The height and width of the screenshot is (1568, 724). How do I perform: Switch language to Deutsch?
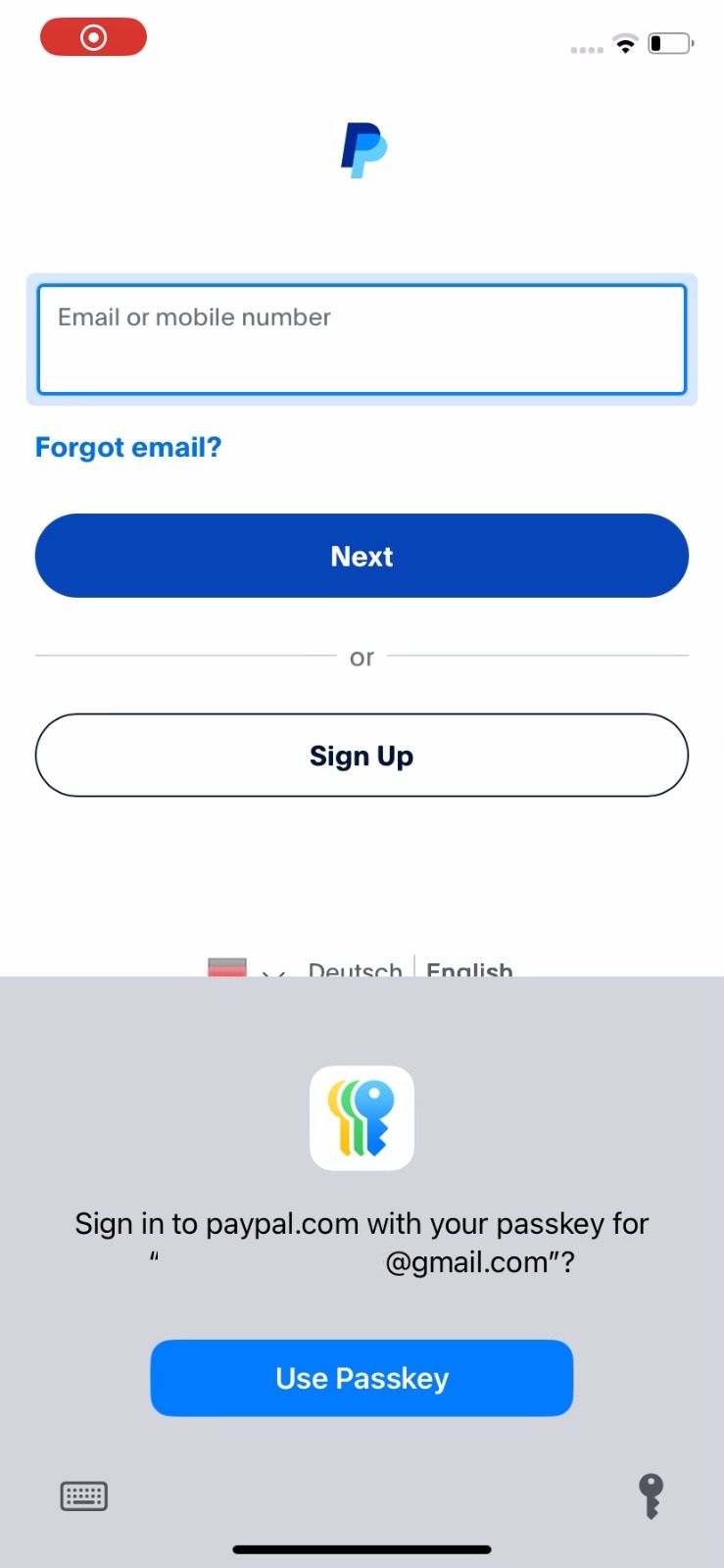point(355,971)
